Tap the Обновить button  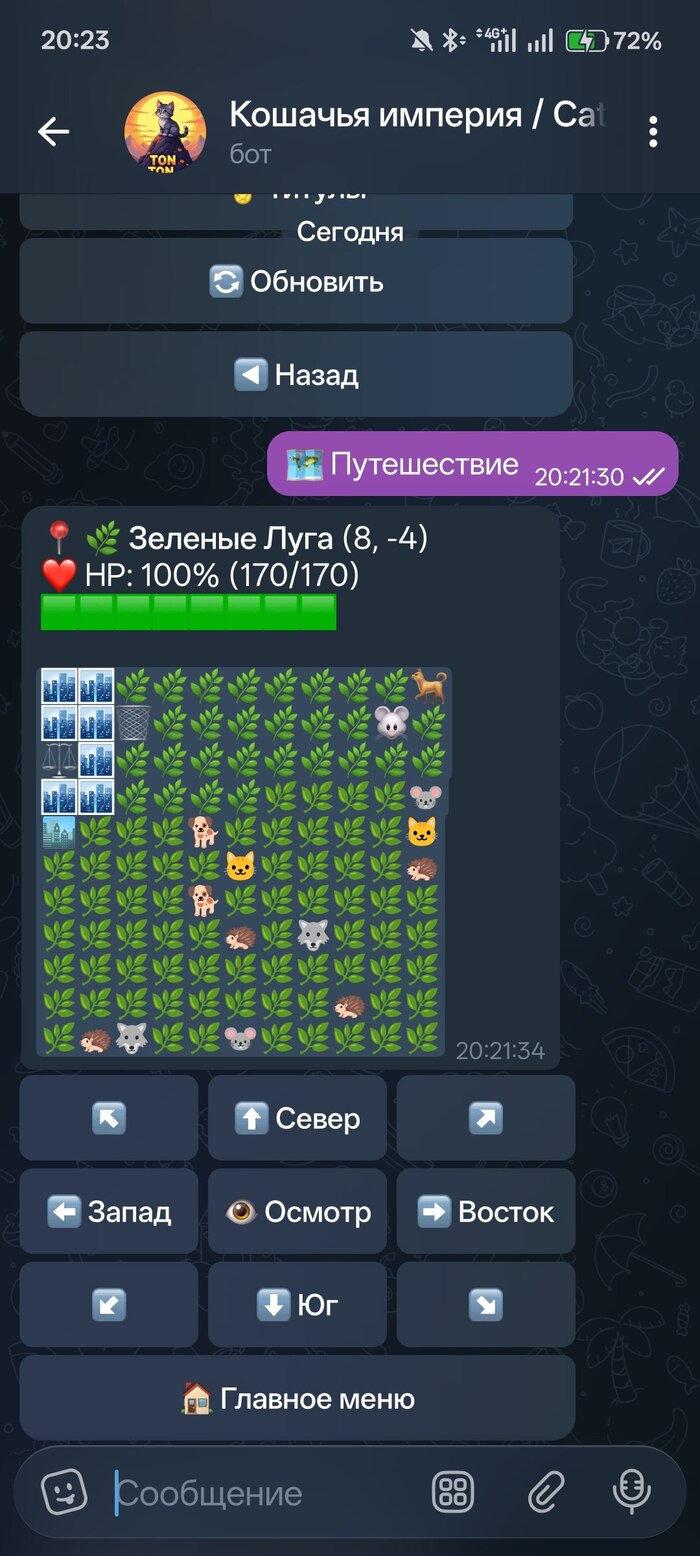(x=296, y=282)
